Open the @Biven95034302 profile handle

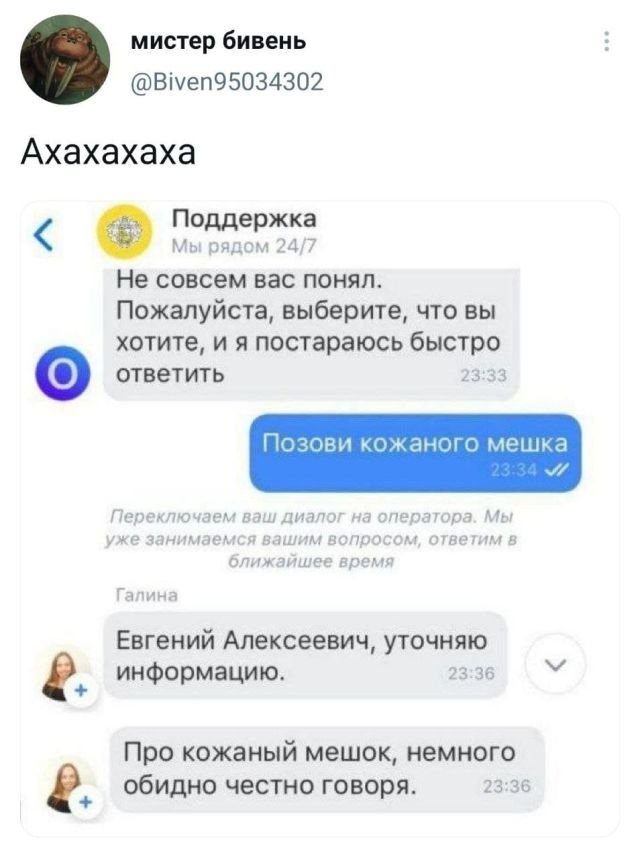(227, 82)
